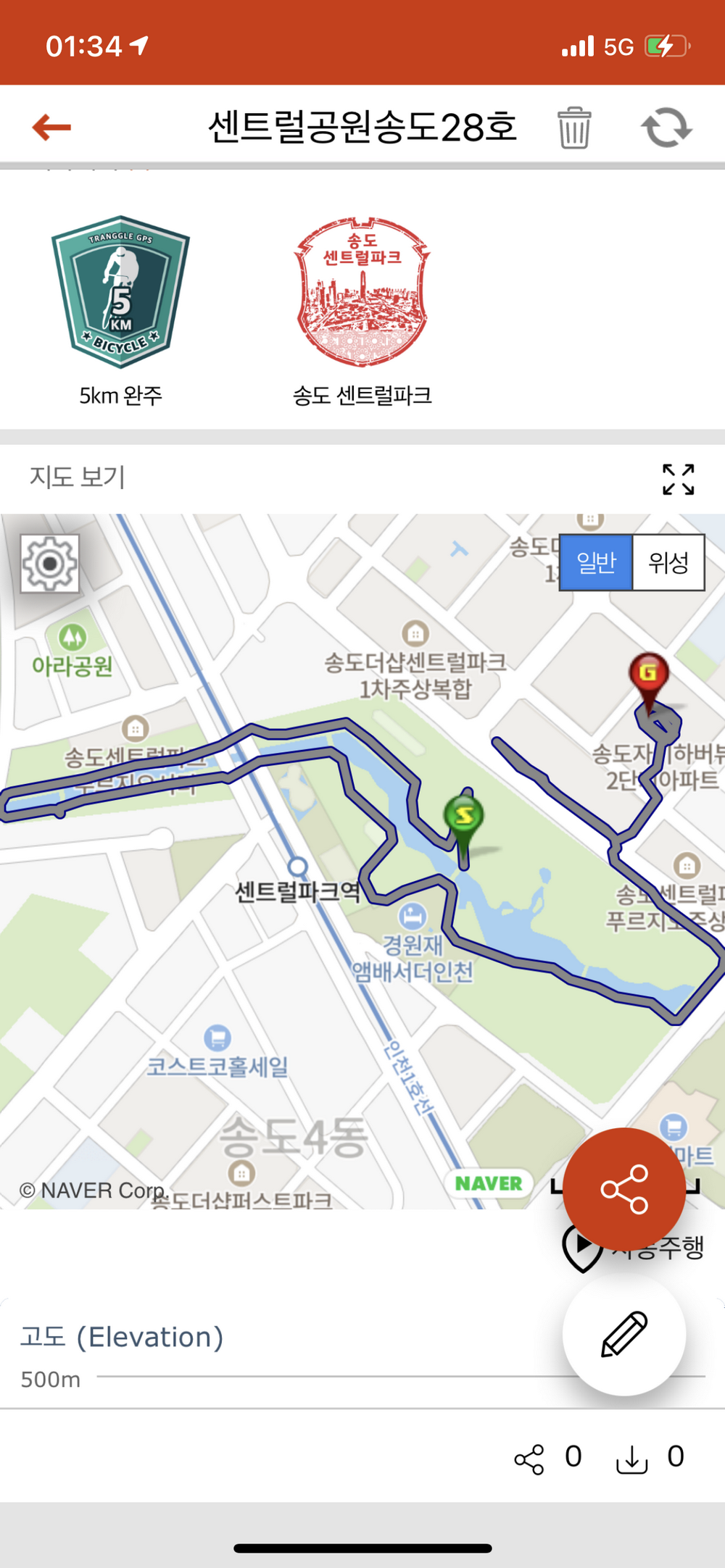Delete this course with the trash icon
The image size is (725, 1568).
tap(574, 128)
